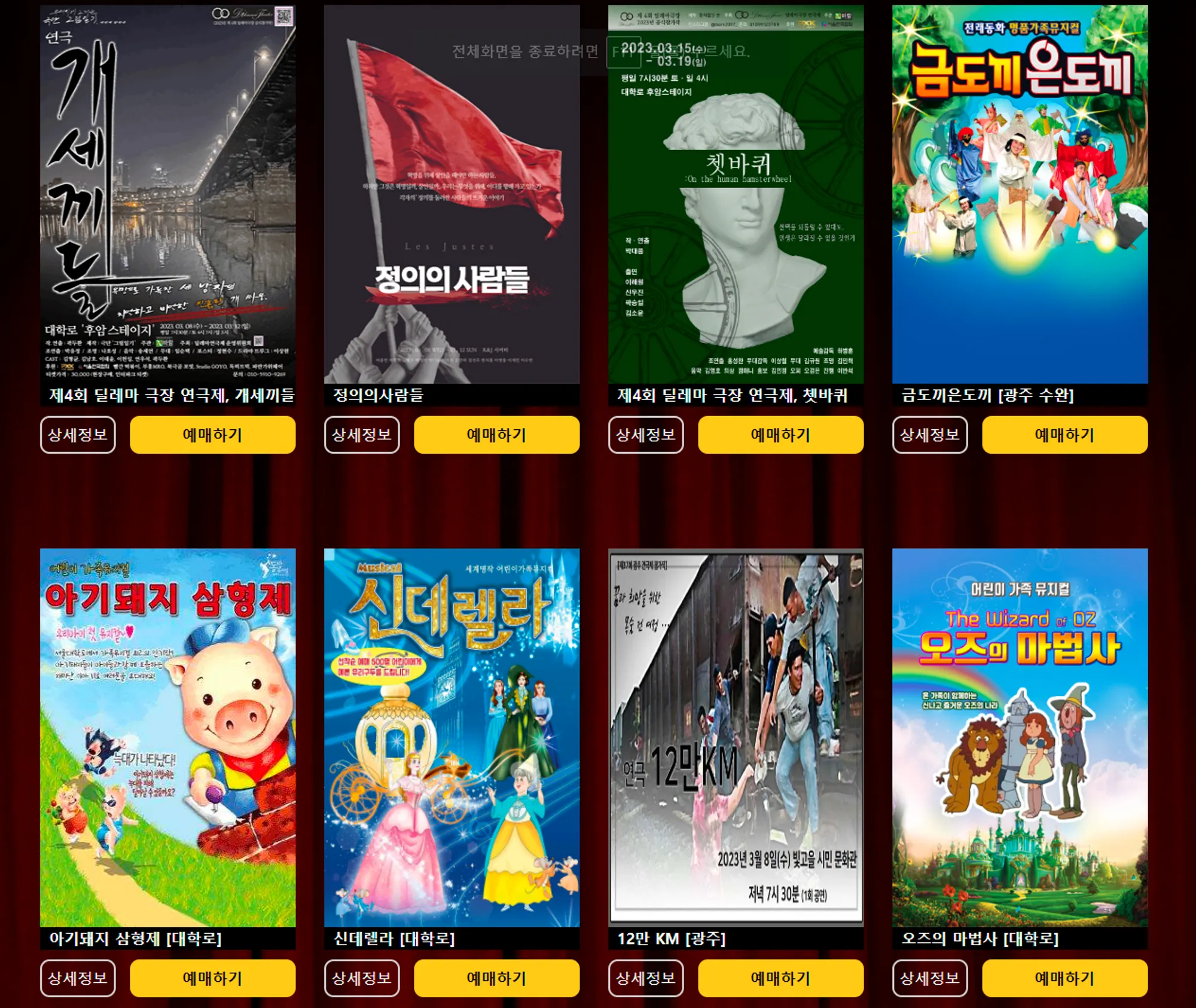Tap 예매하기 under 오즈의 마법사

point(1064,978)
